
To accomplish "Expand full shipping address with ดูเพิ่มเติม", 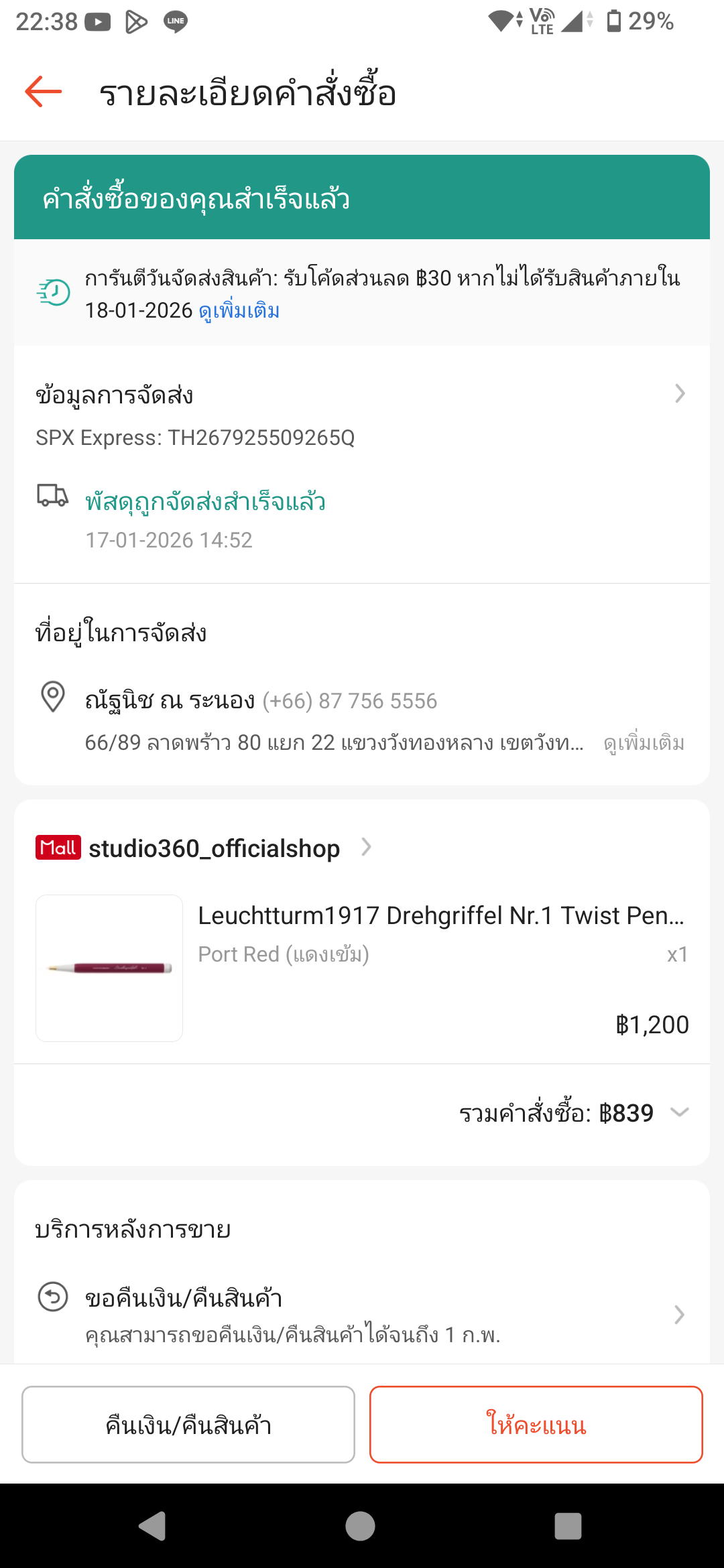I will (x=644, y=743).
